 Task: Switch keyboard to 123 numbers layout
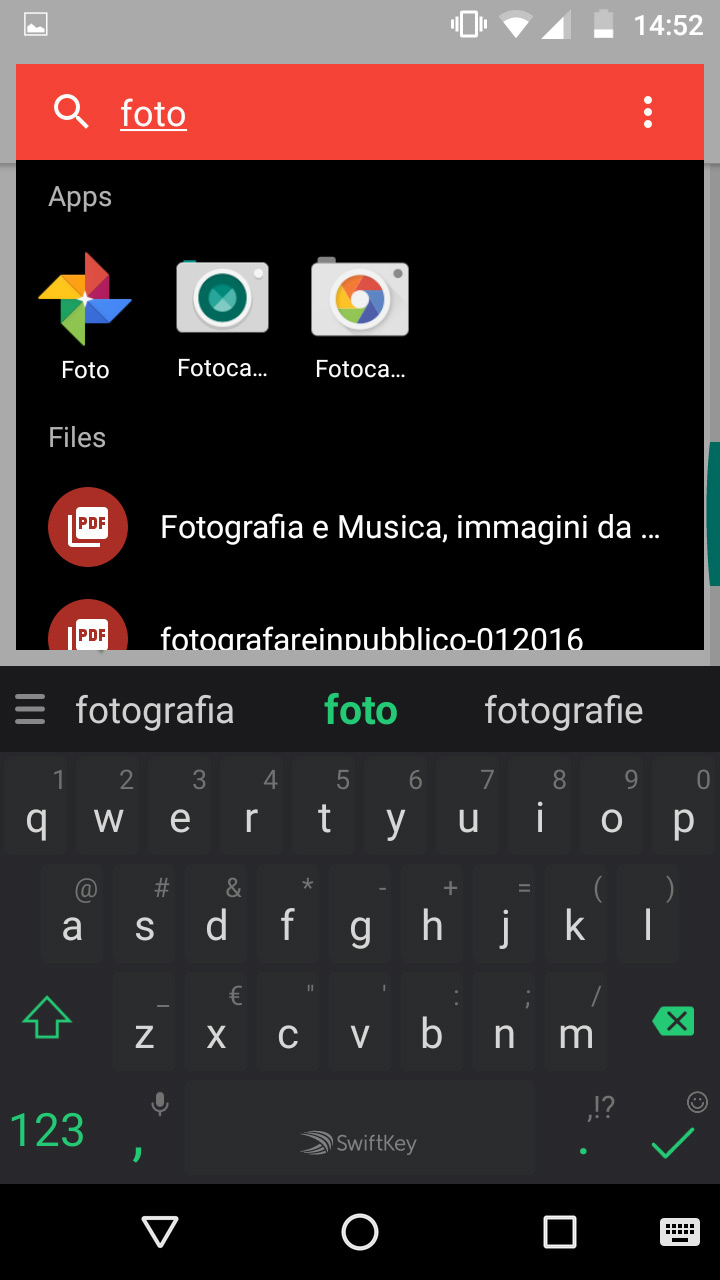point(47,1131)
